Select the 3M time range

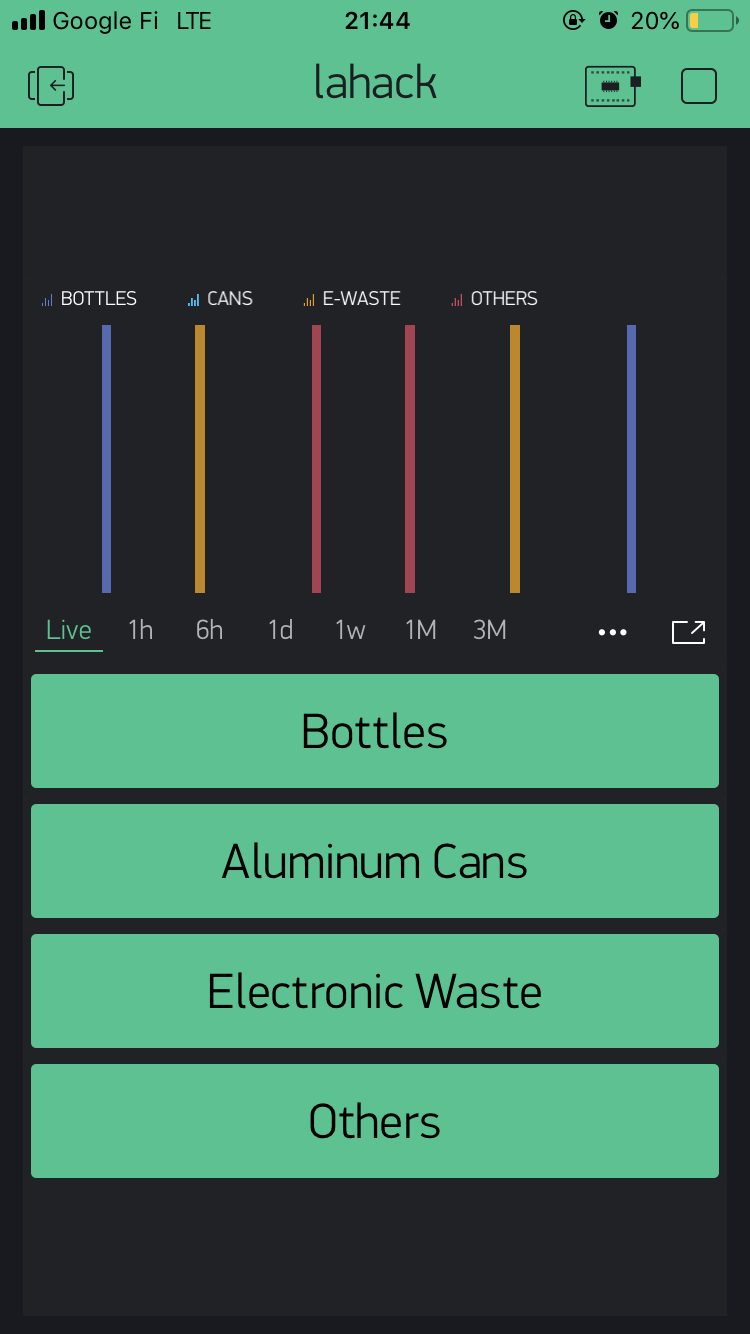coord(490,630)
